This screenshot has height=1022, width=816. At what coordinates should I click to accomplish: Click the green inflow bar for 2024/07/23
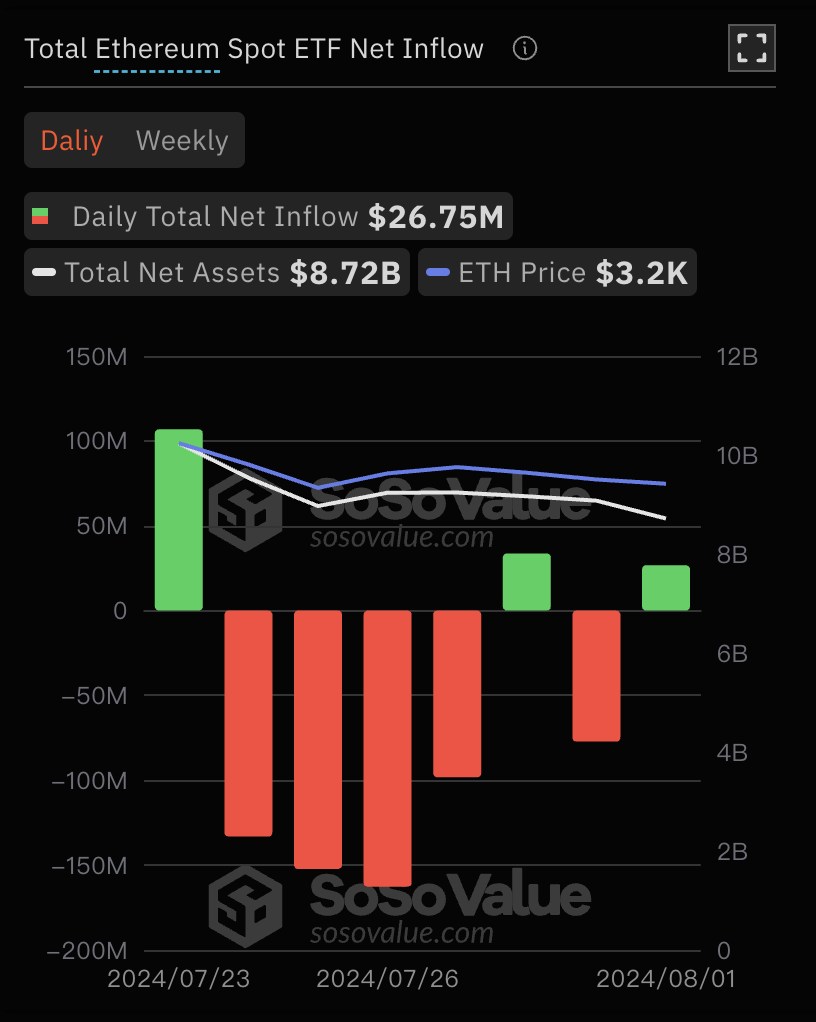tap(178, 520)
